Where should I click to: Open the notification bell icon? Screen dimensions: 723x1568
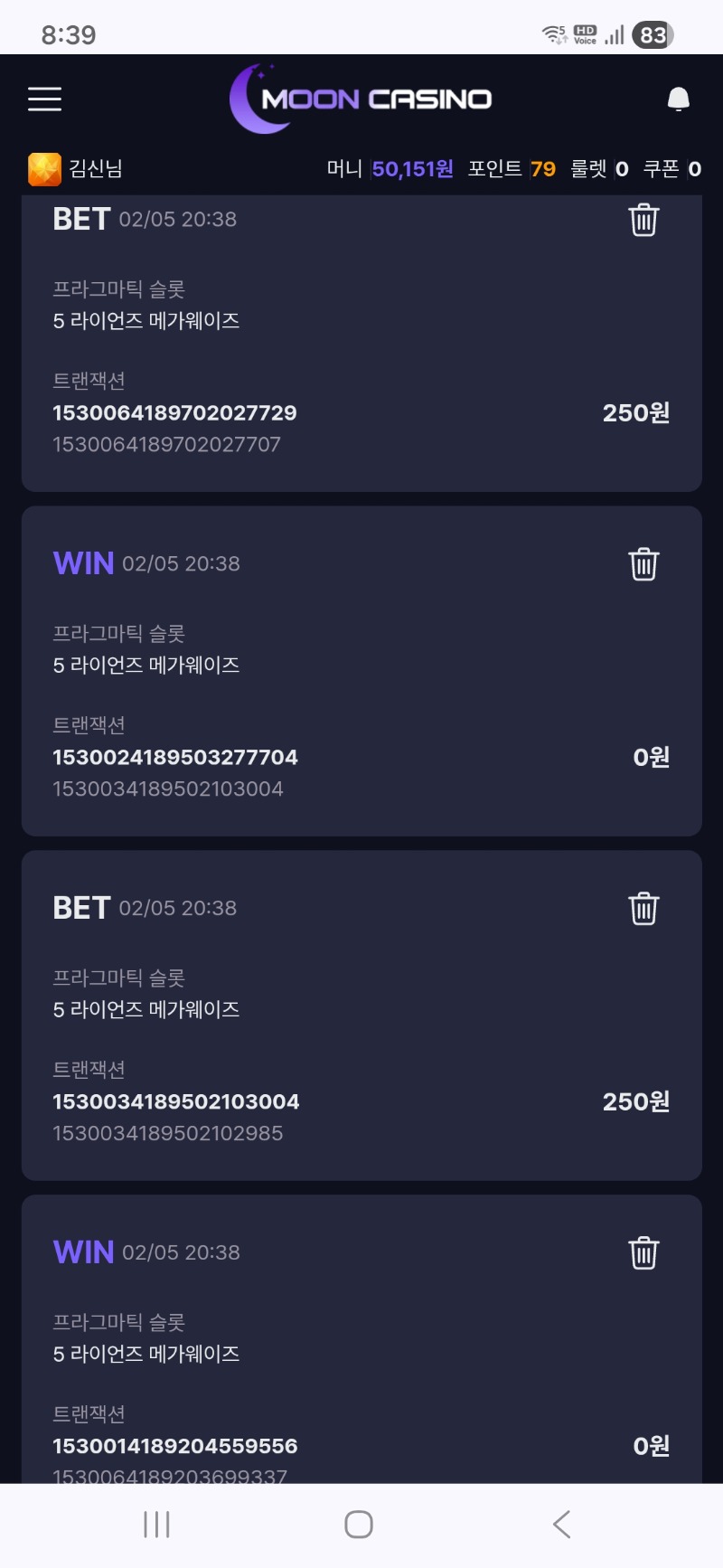coord(677,99)
